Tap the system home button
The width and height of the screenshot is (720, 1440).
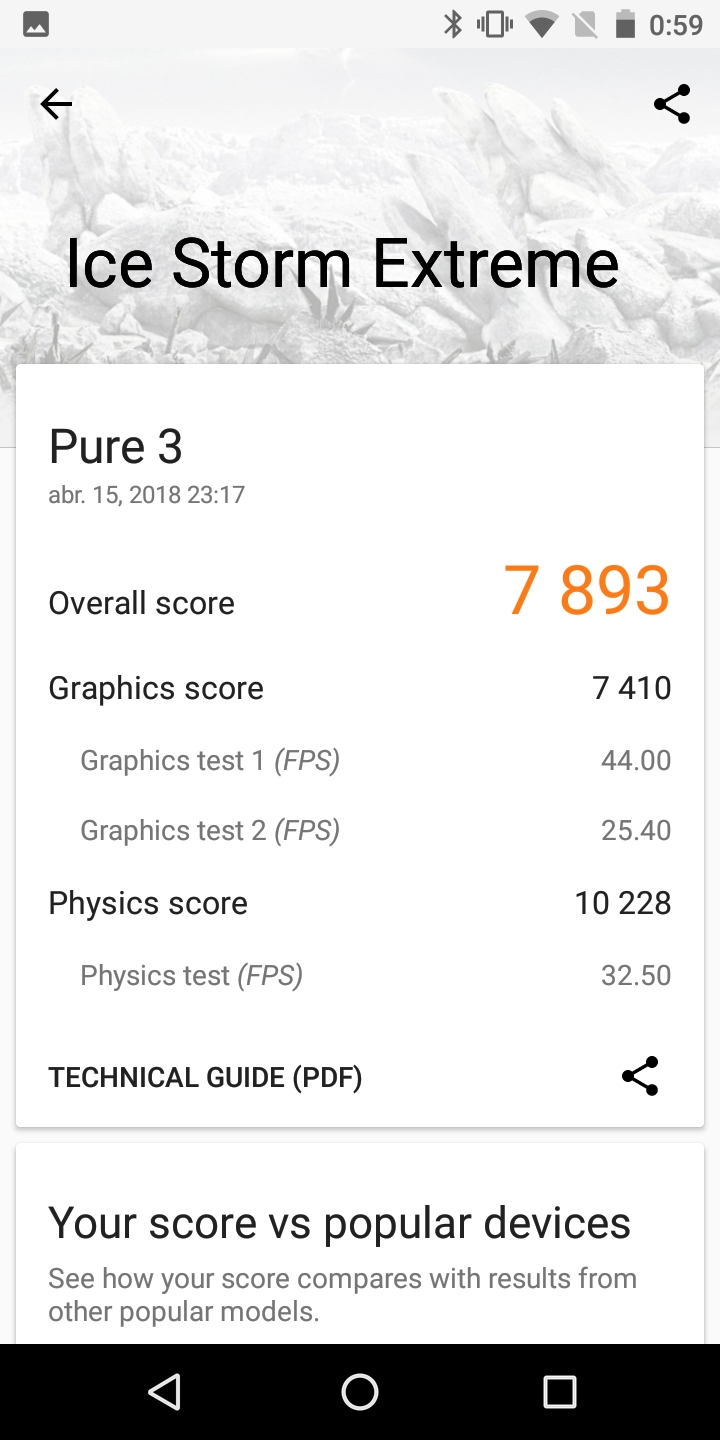(x=360, y=1391)
